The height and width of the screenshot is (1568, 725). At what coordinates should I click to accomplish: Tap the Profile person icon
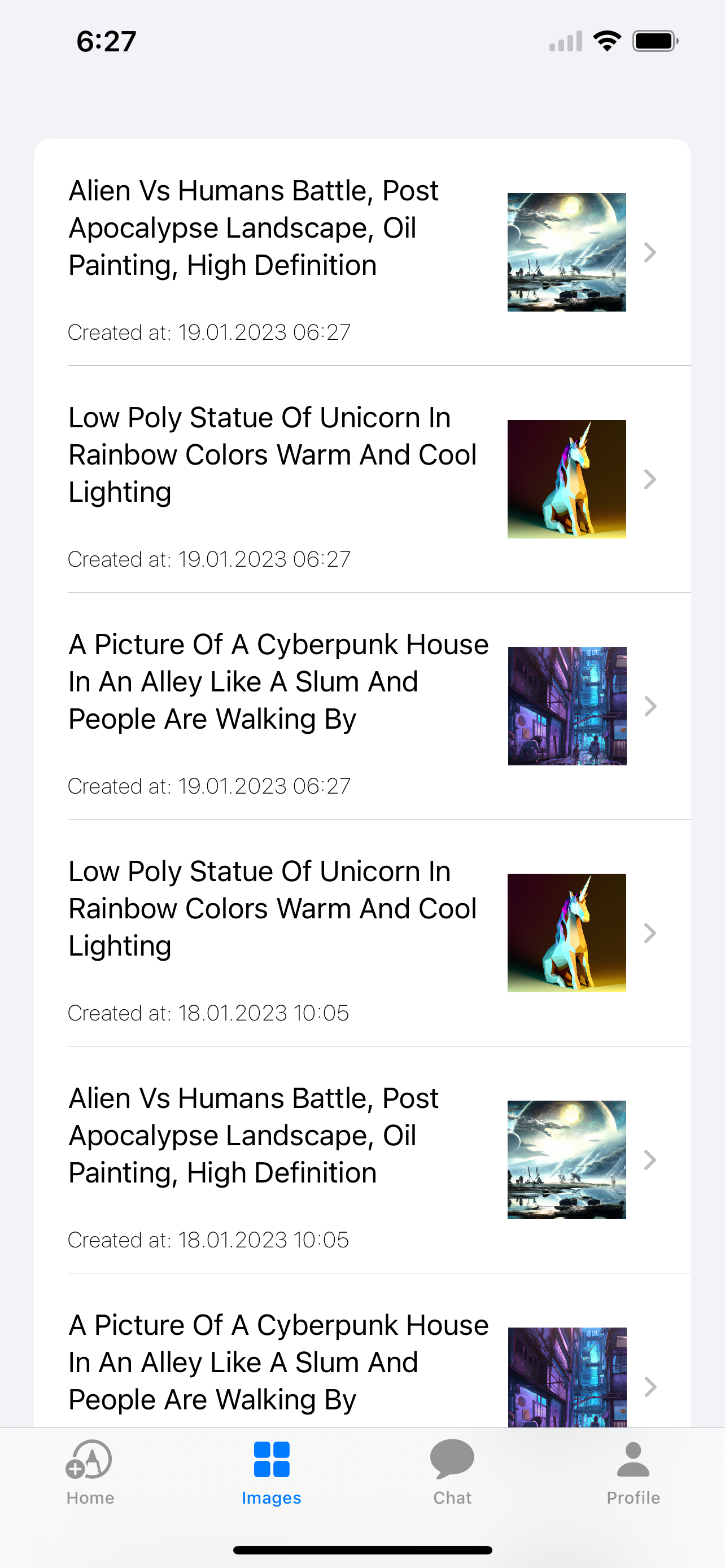pos(633,1458)
